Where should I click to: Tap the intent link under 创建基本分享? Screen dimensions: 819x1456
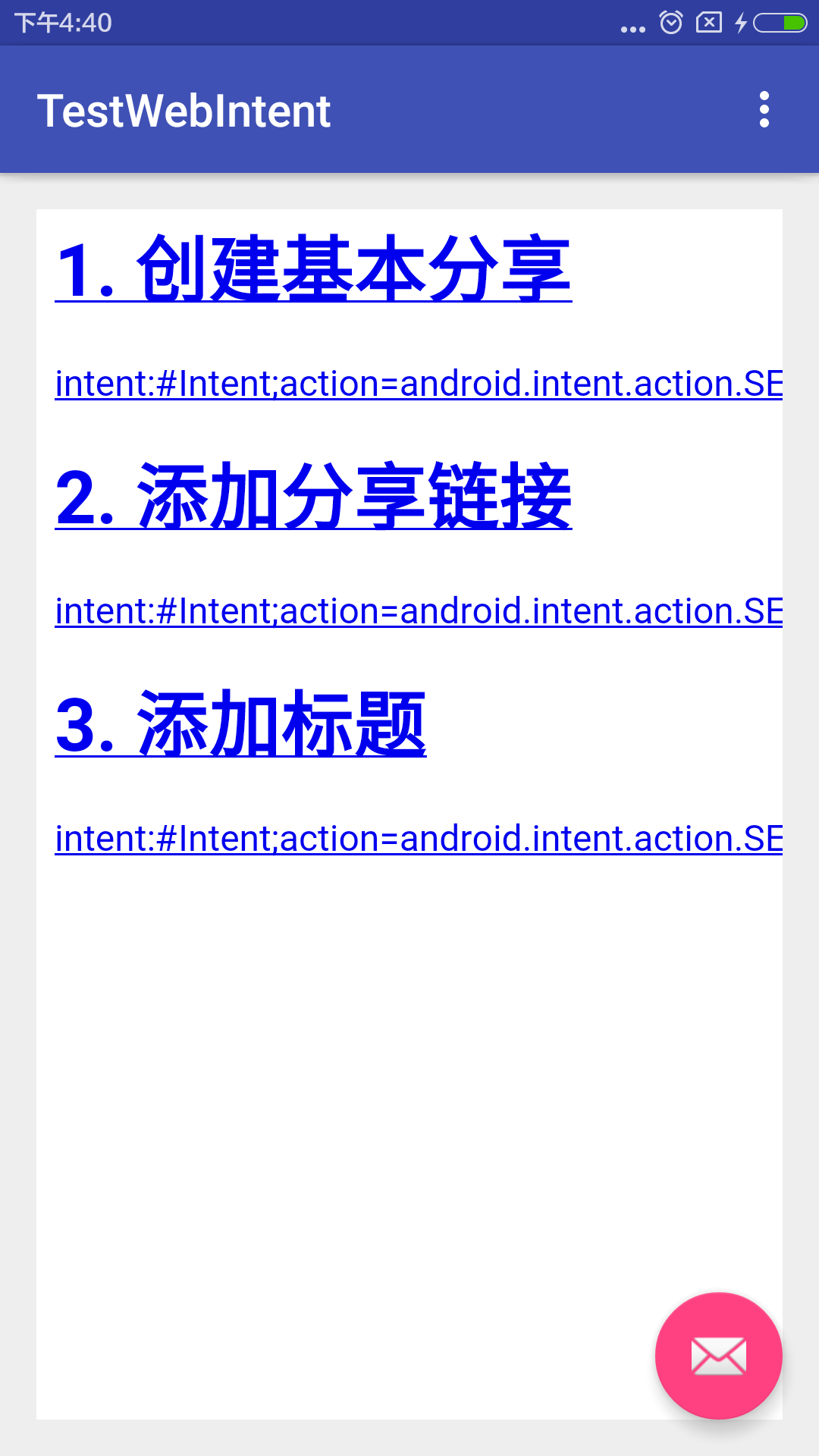click(x=419, y=383)
